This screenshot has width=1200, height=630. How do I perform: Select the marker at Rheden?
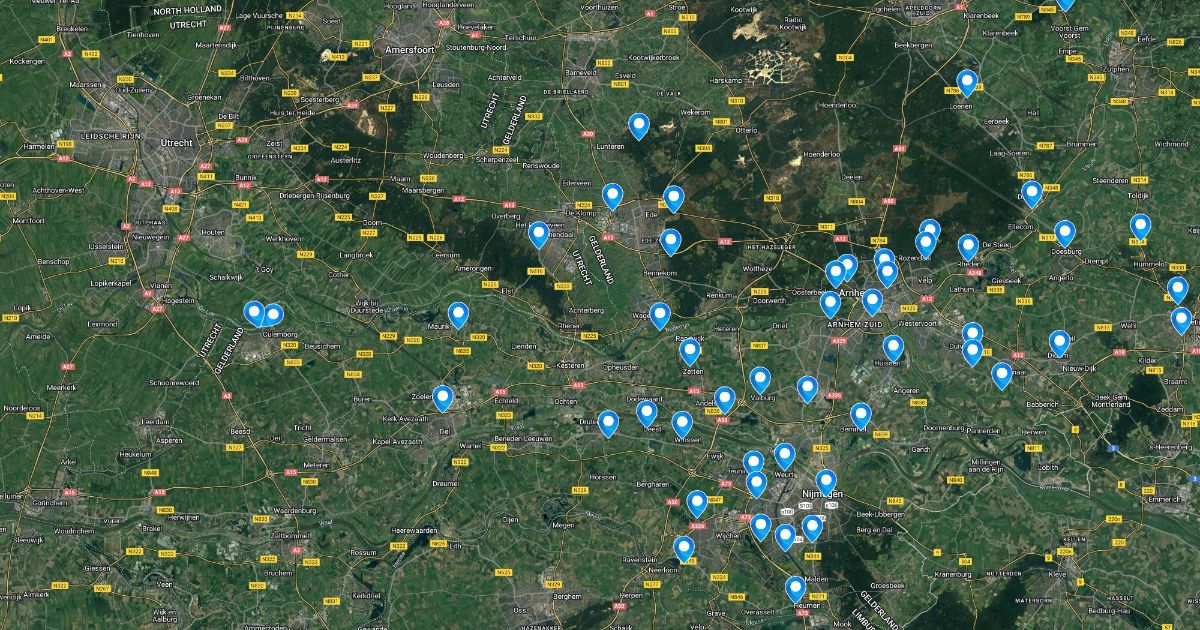[968, 247]
